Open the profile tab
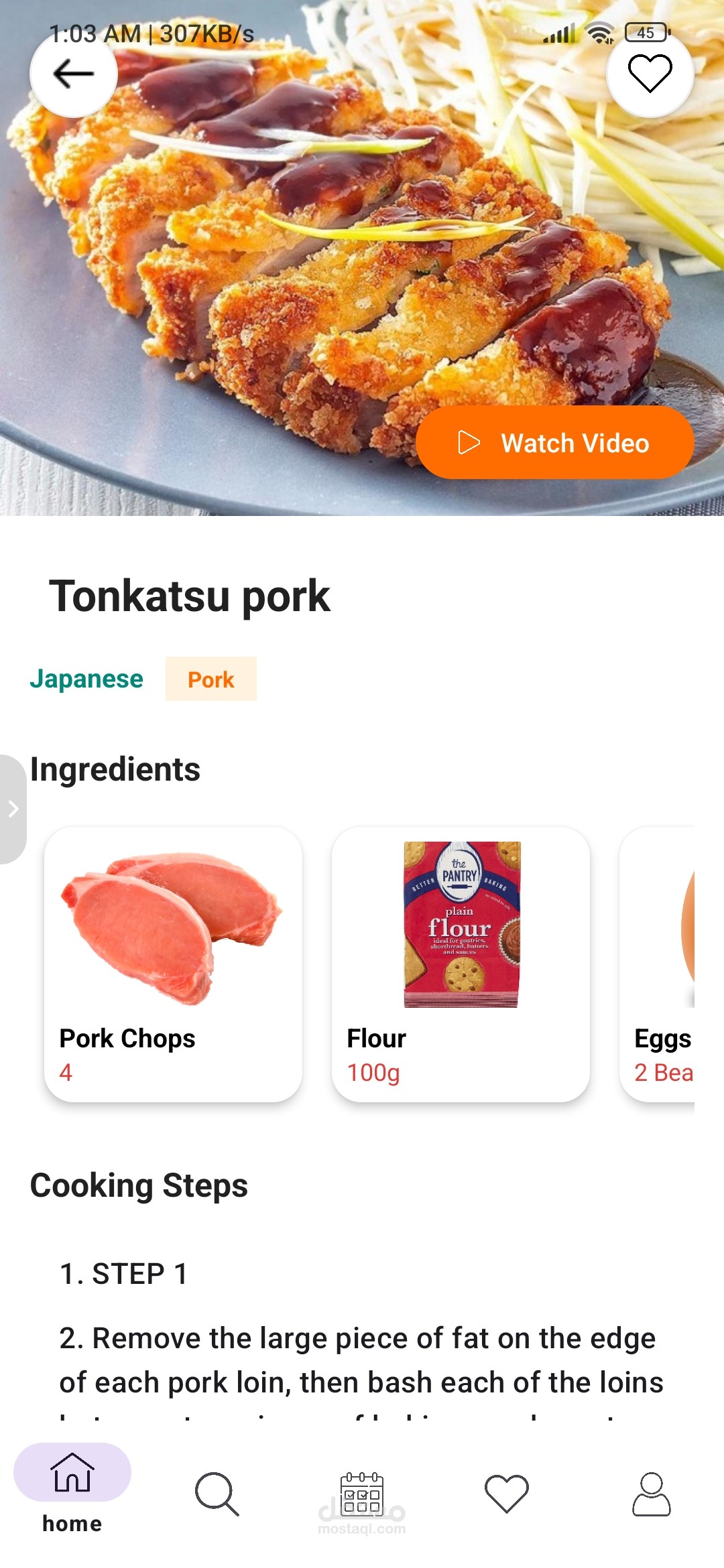Image resolution: width=724 pixels, height=1568 pixels. [x=652, y=1493]
